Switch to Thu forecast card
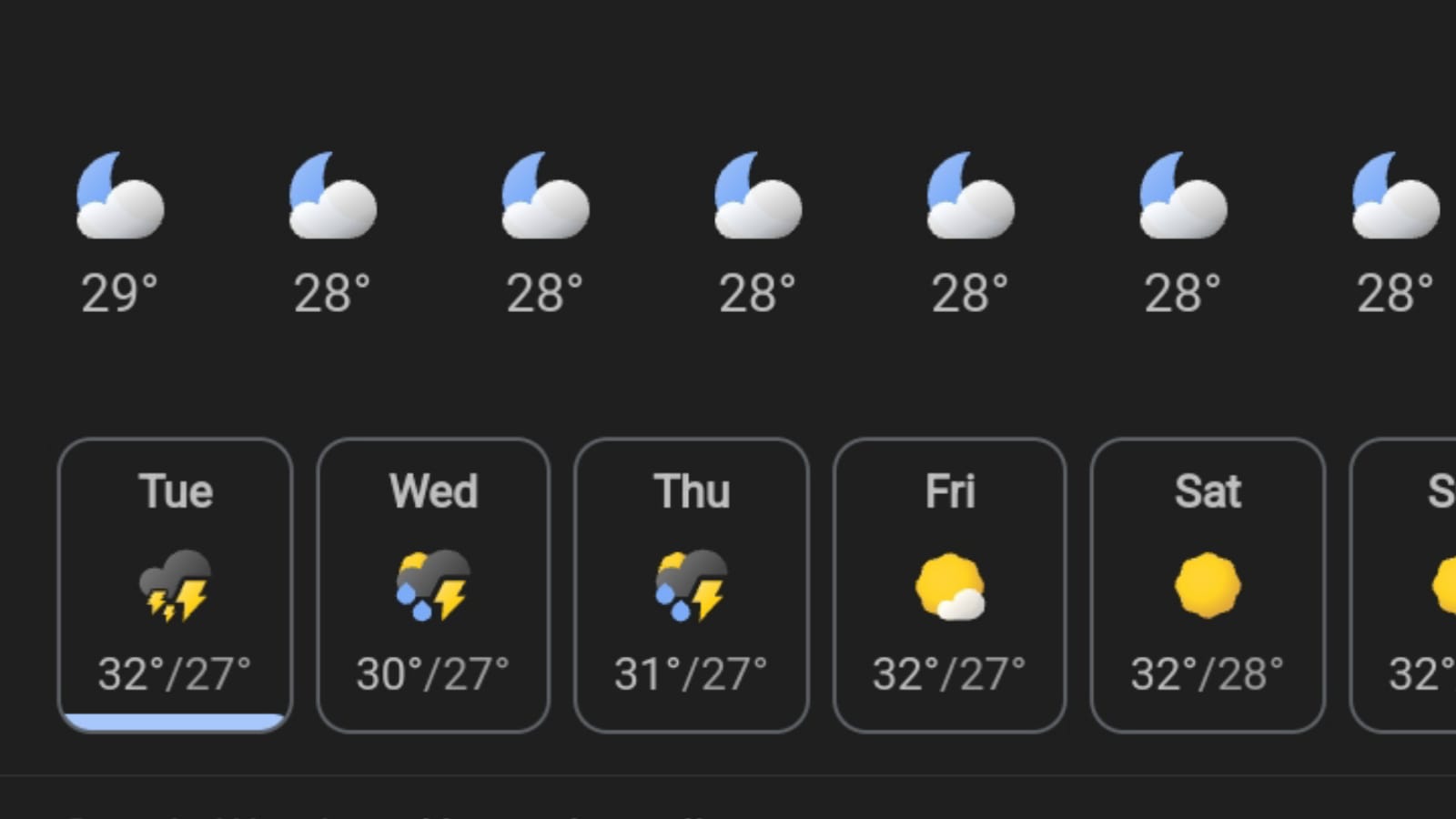This screenshot has height=819, width=1456. point(692,584)
